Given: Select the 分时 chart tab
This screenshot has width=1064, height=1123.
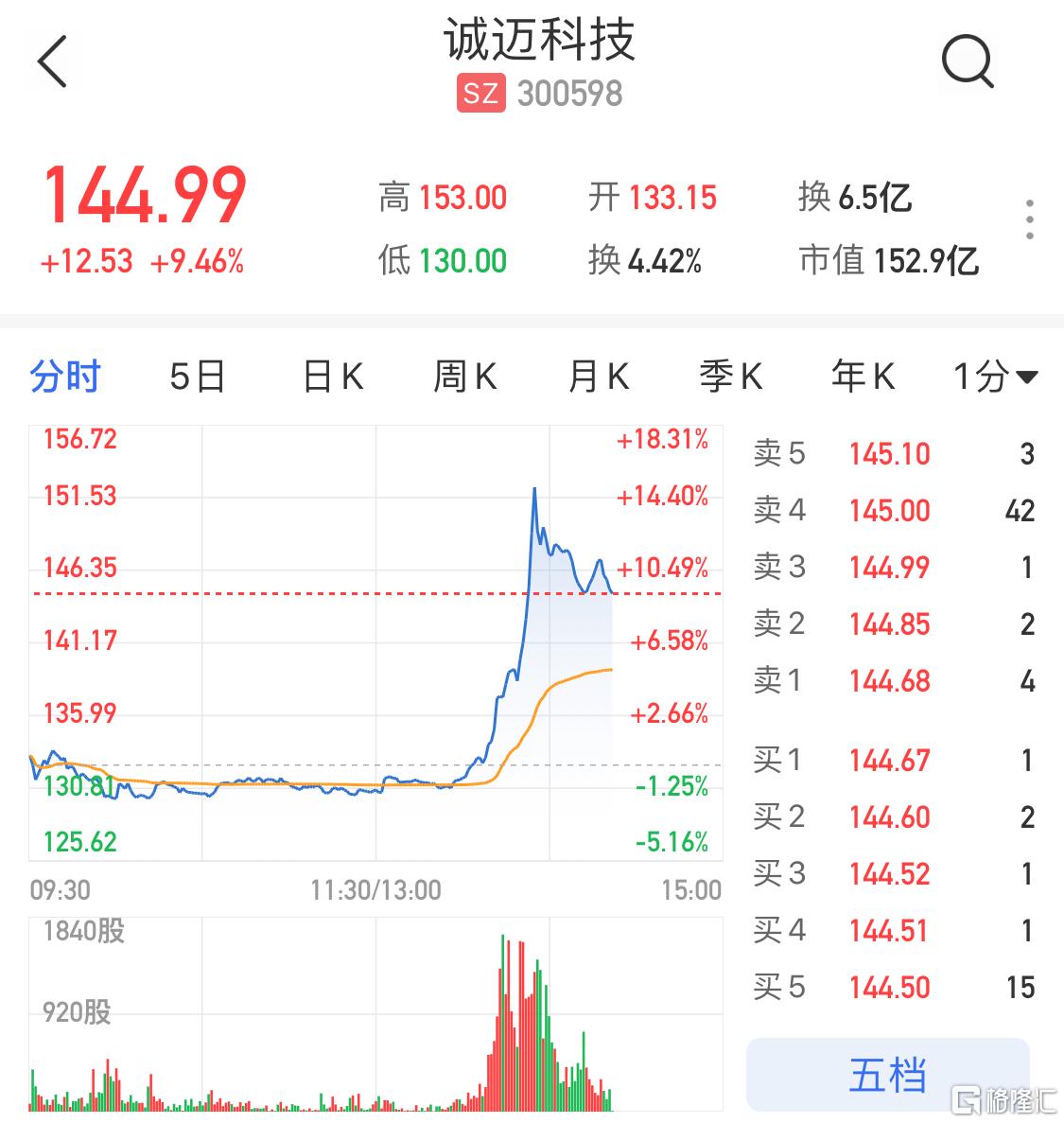Looking at the screenshot, I should point(64,377).
